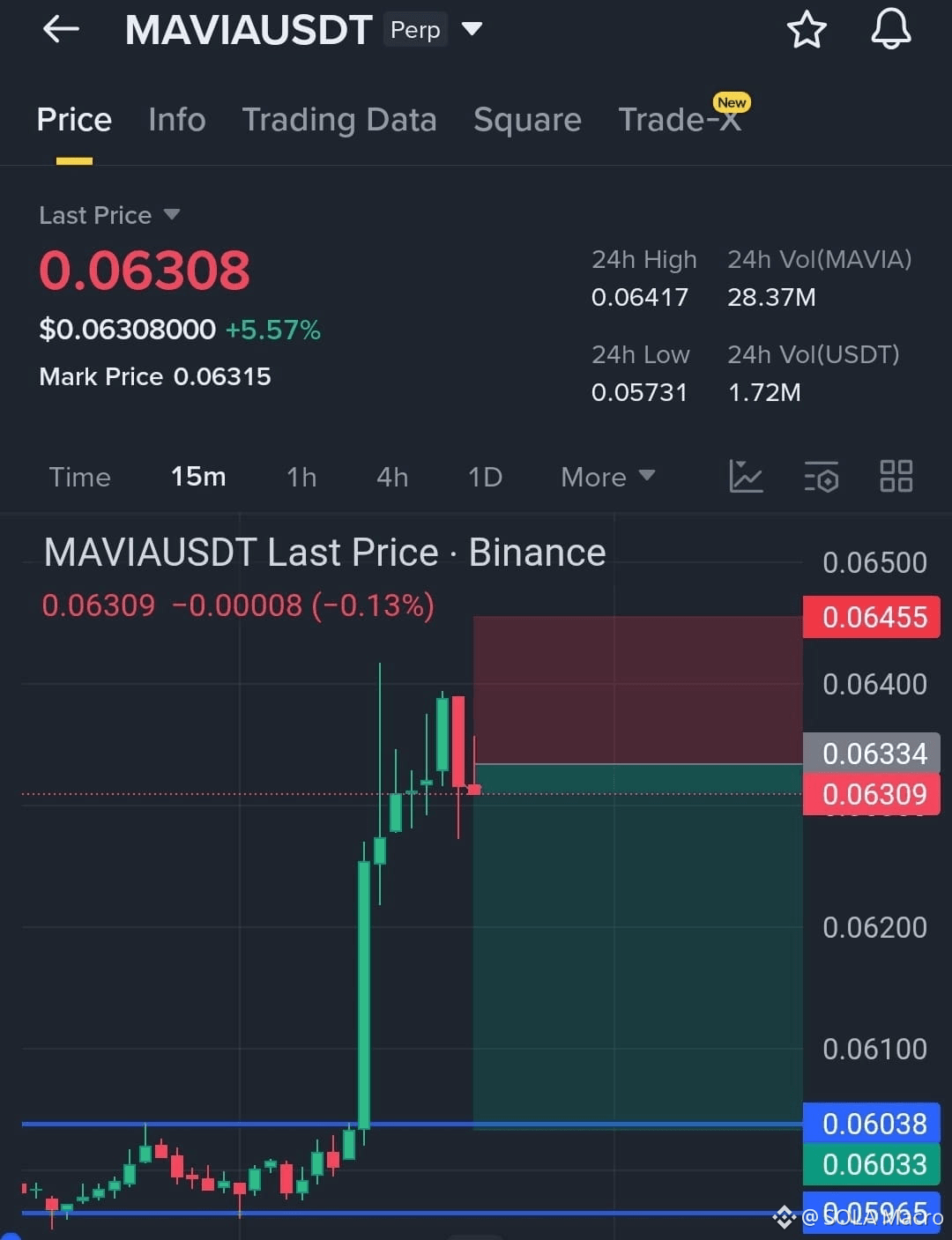Switch chart to the 1h interval
Screen dimensions: 952x1240
click(x=301, y=477)
